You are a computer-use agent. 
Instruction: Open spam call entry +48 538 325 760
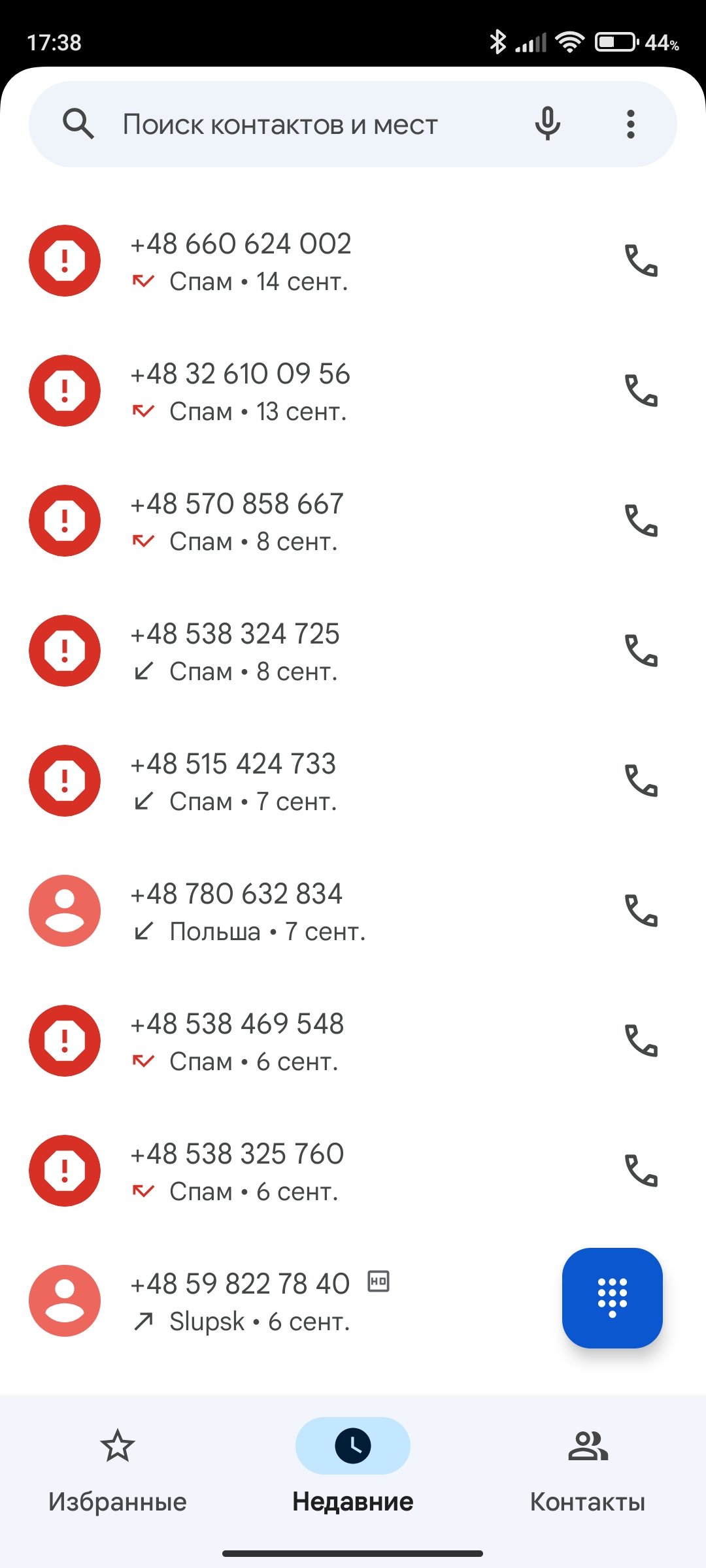point(327,1171)
